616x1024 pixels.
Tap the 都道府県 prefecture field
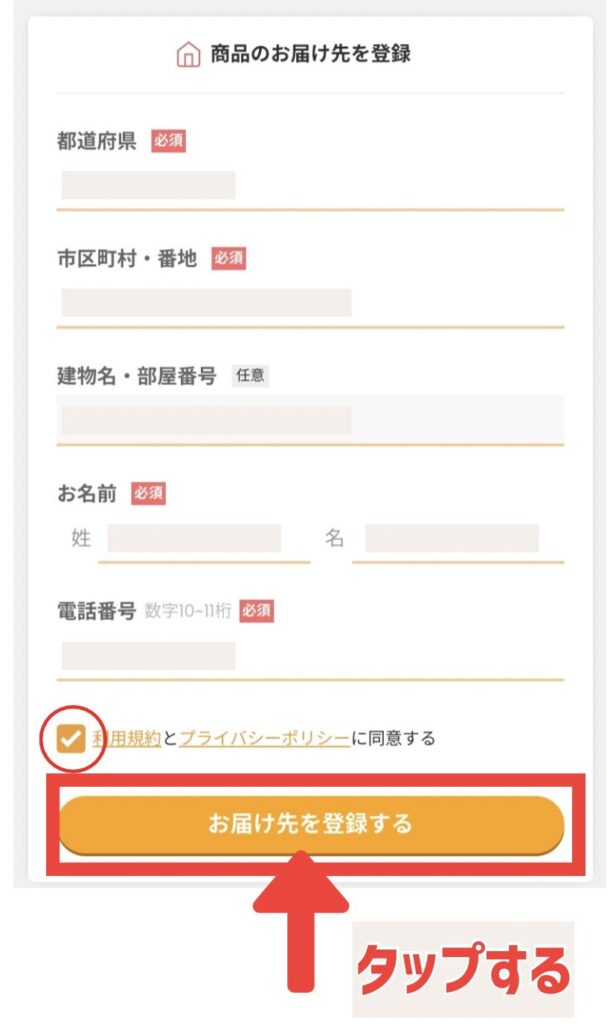click(310, 186)
